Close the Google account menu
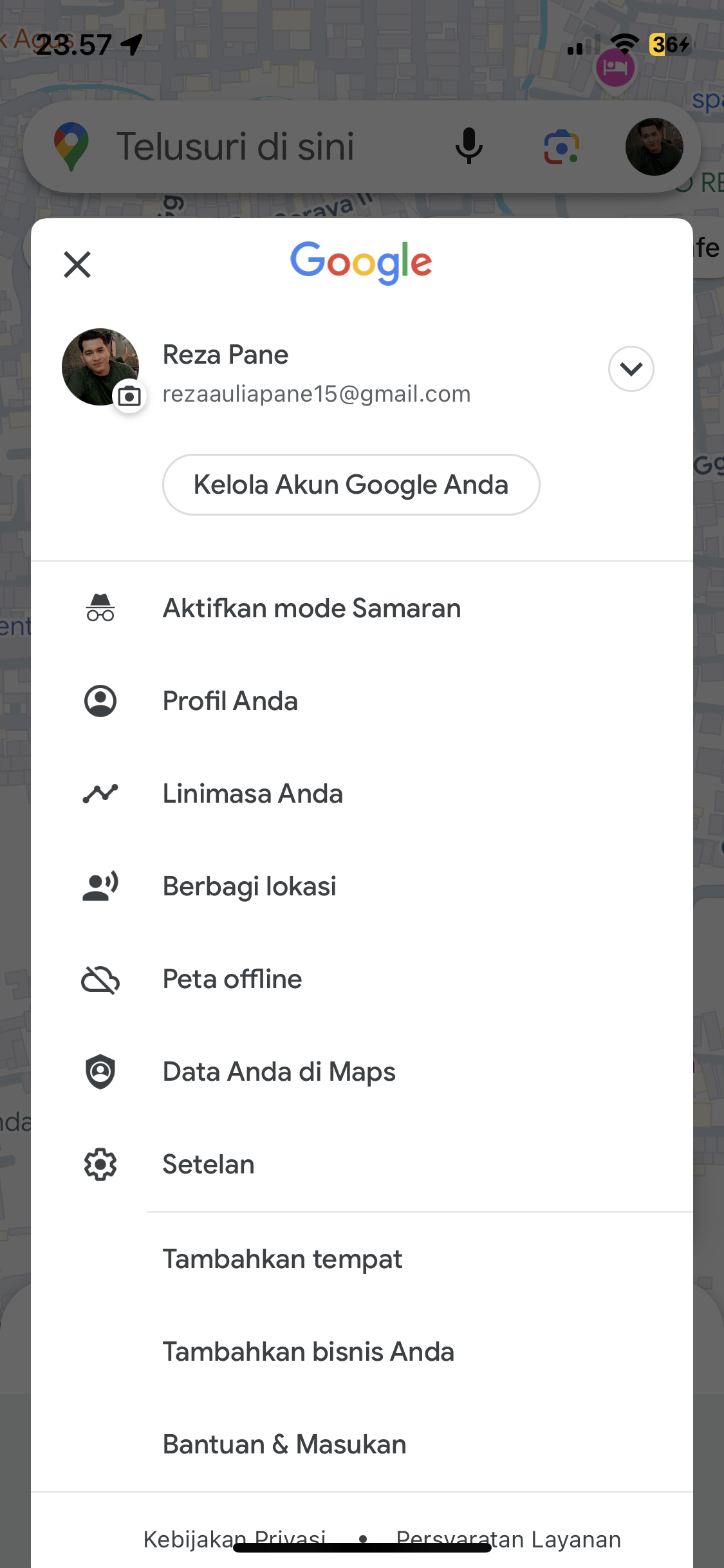Viewport: 724px width, 1568px height. (77, 265)
